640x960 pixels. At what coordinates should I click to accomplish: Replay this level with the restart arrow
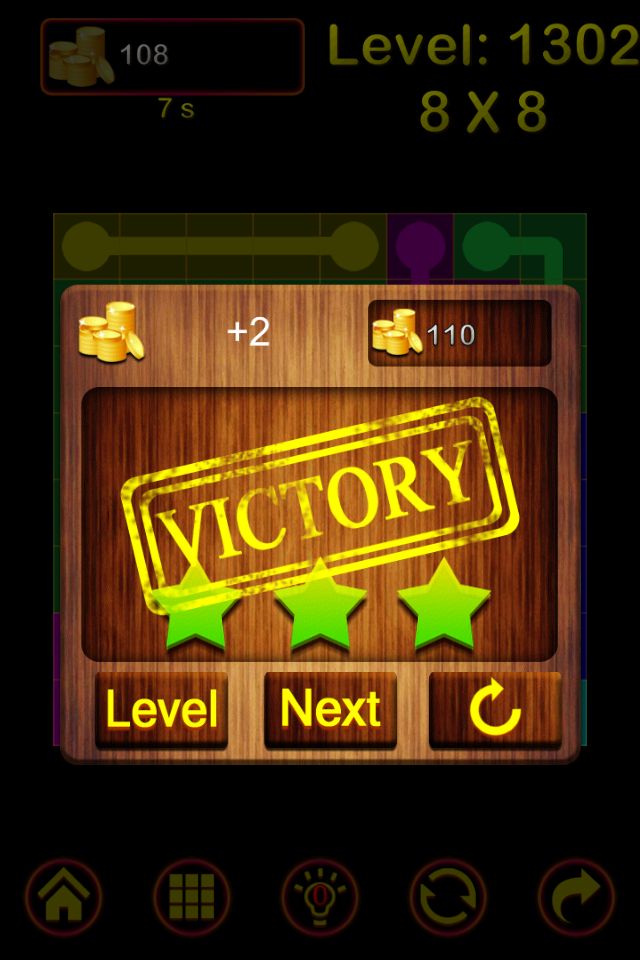(495, 709)
